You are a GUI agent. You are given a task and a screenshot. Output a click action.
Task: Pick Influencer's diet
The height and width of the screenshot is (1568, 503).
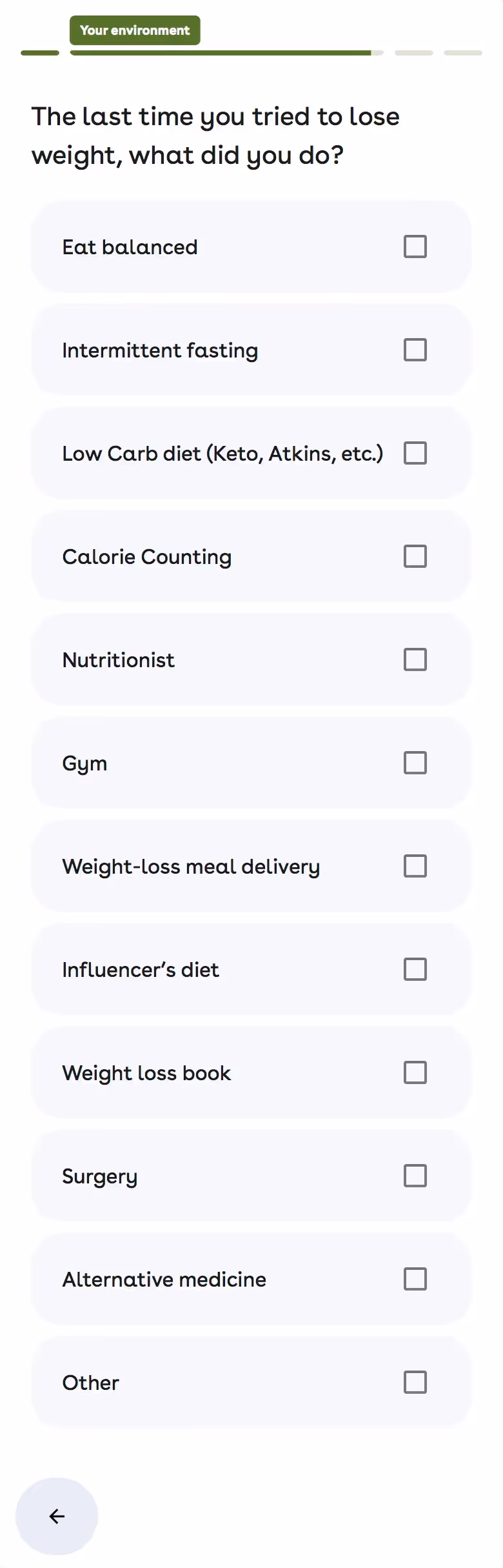click(x=415, y=969)
